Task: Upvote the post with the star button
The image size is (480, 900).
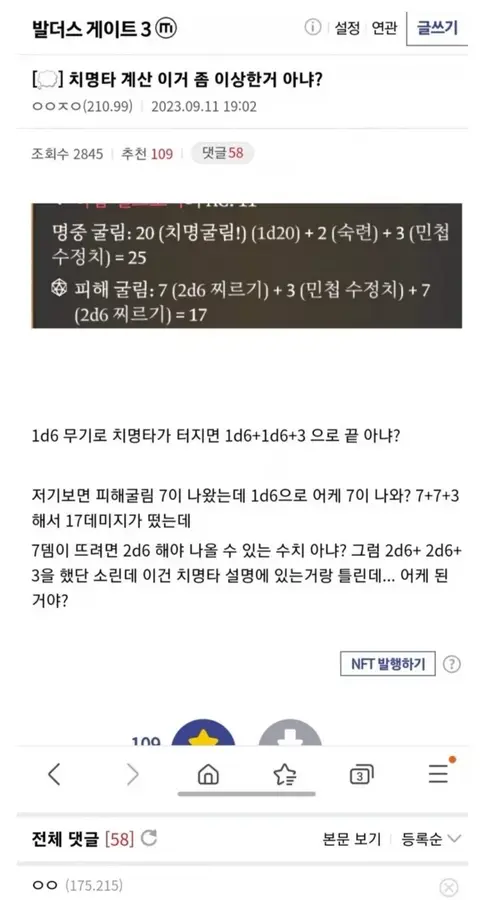Action: (x=203, y=735)
